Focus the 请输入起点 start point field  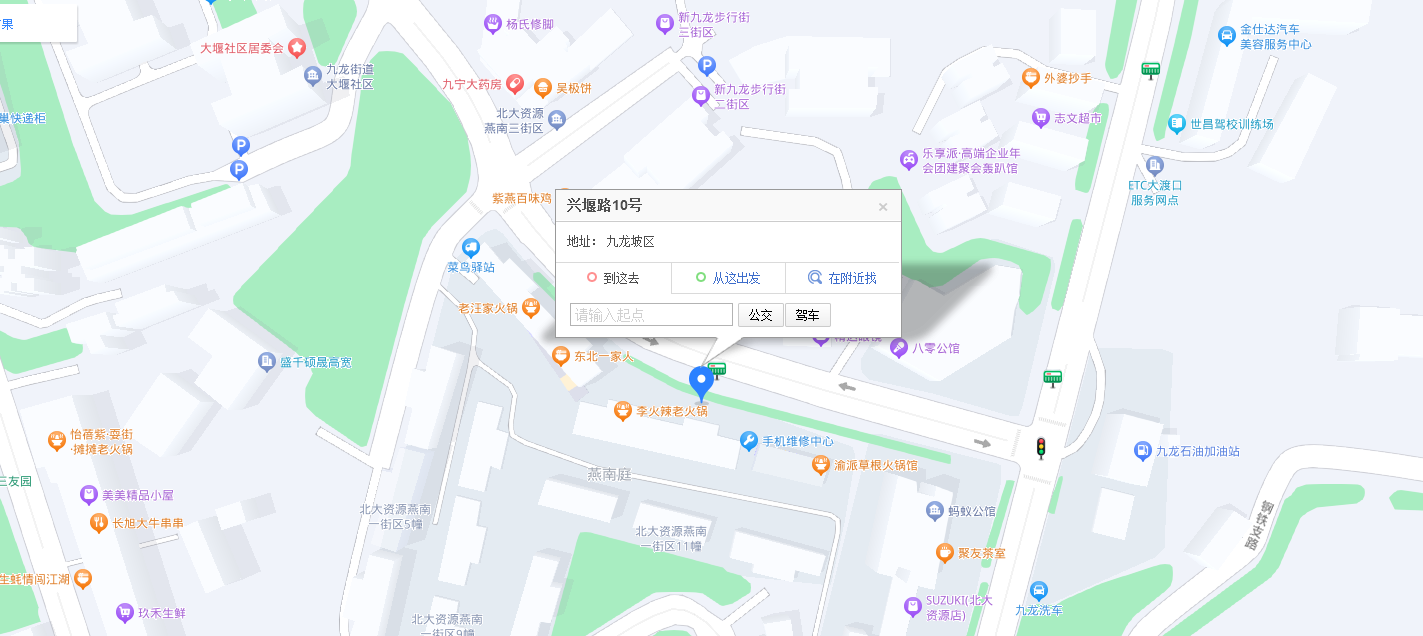(651, 315)
